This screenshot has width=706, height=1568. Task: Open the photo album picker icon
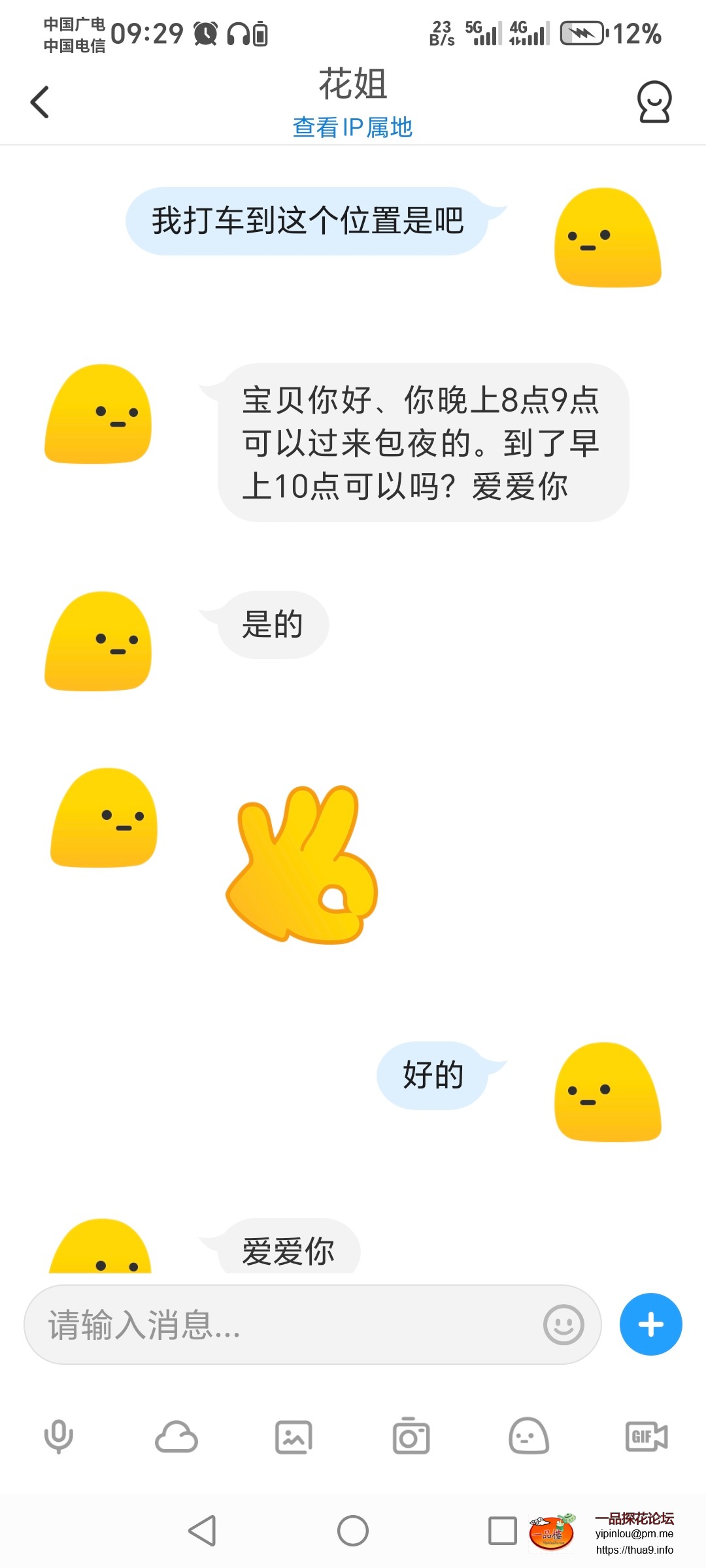point(293,1437)
